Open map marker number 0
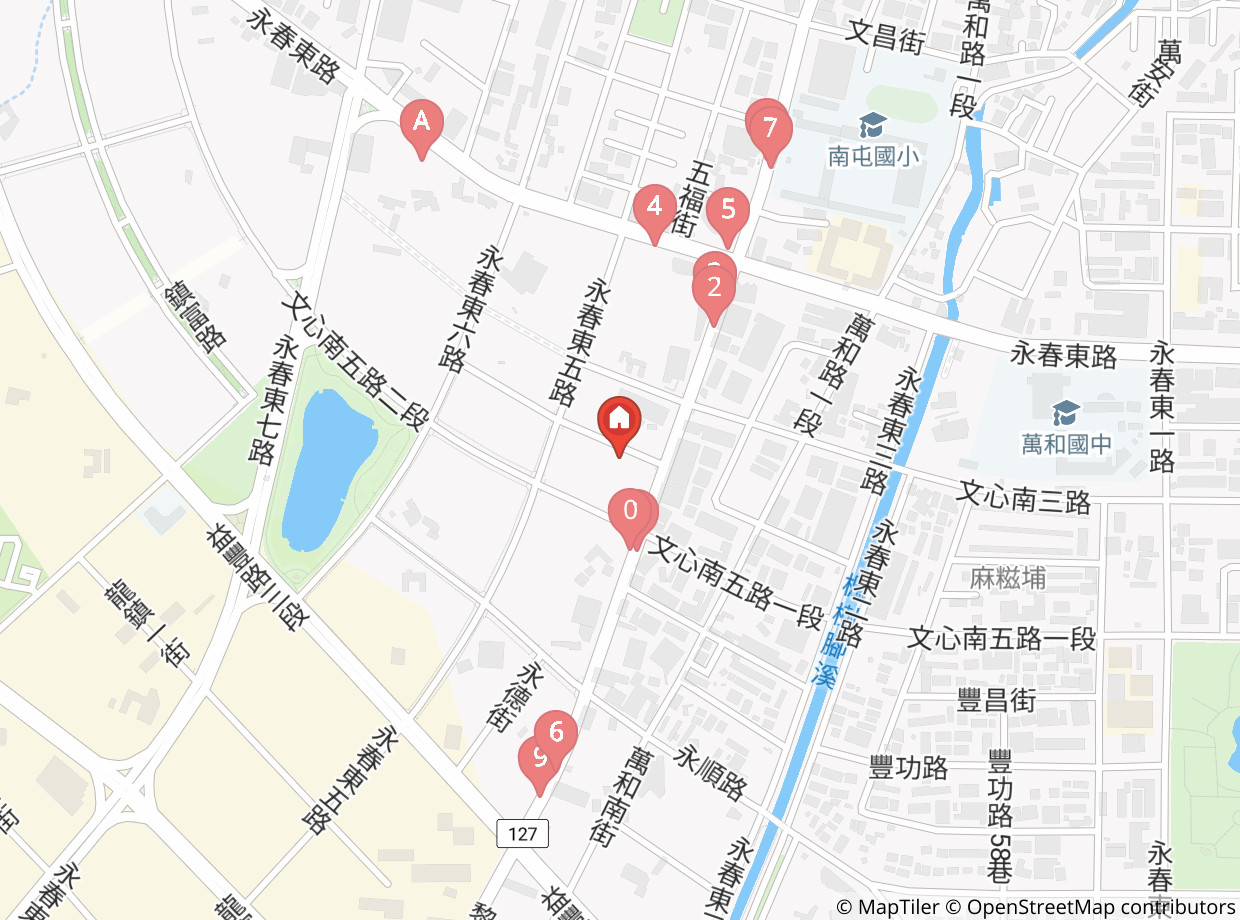 coord(630,517)
